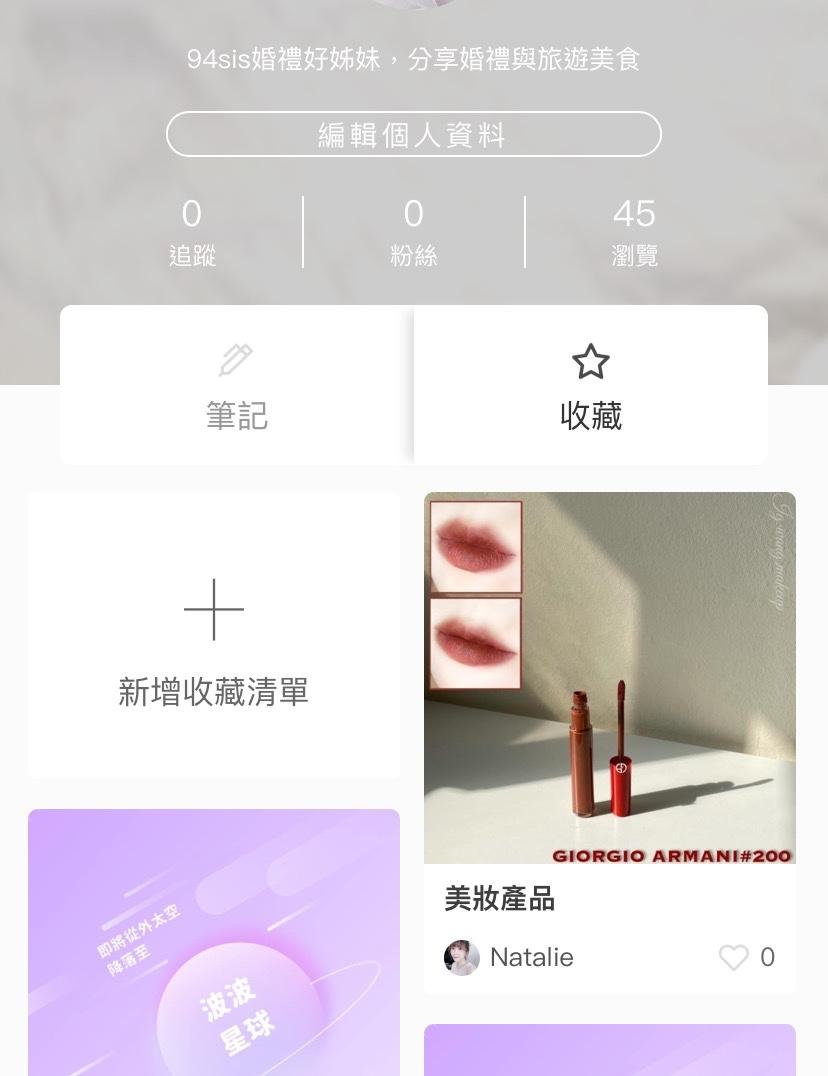View the 追蹤 following count
This screenshot has height=1076, width=828.
(x=192, y=232)
